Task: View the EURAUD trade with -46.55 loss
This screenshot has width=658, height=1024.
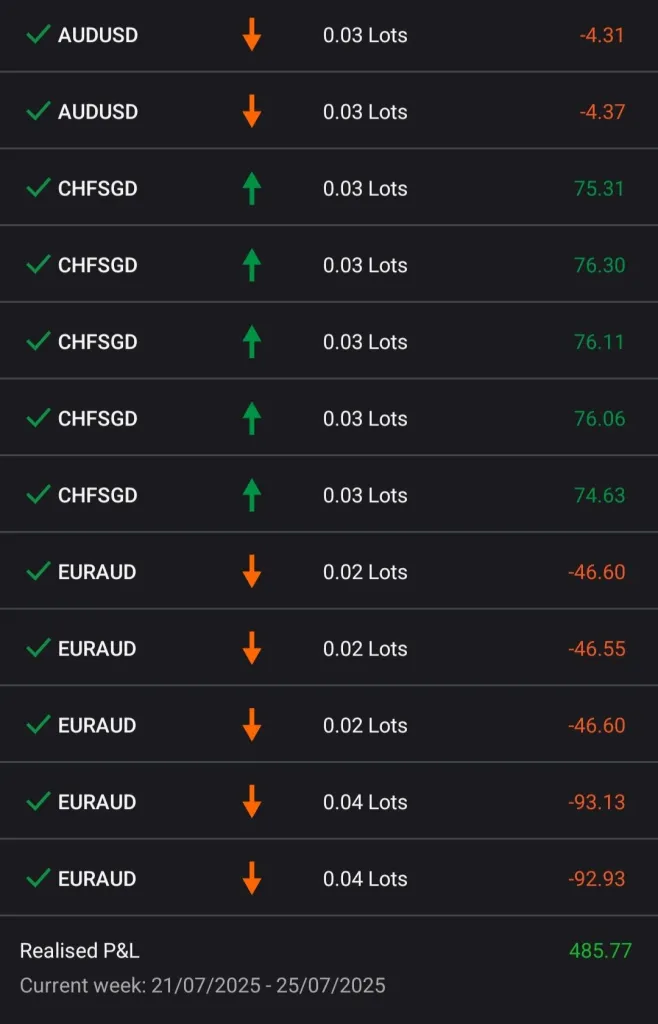Action: tap(328, 648)
